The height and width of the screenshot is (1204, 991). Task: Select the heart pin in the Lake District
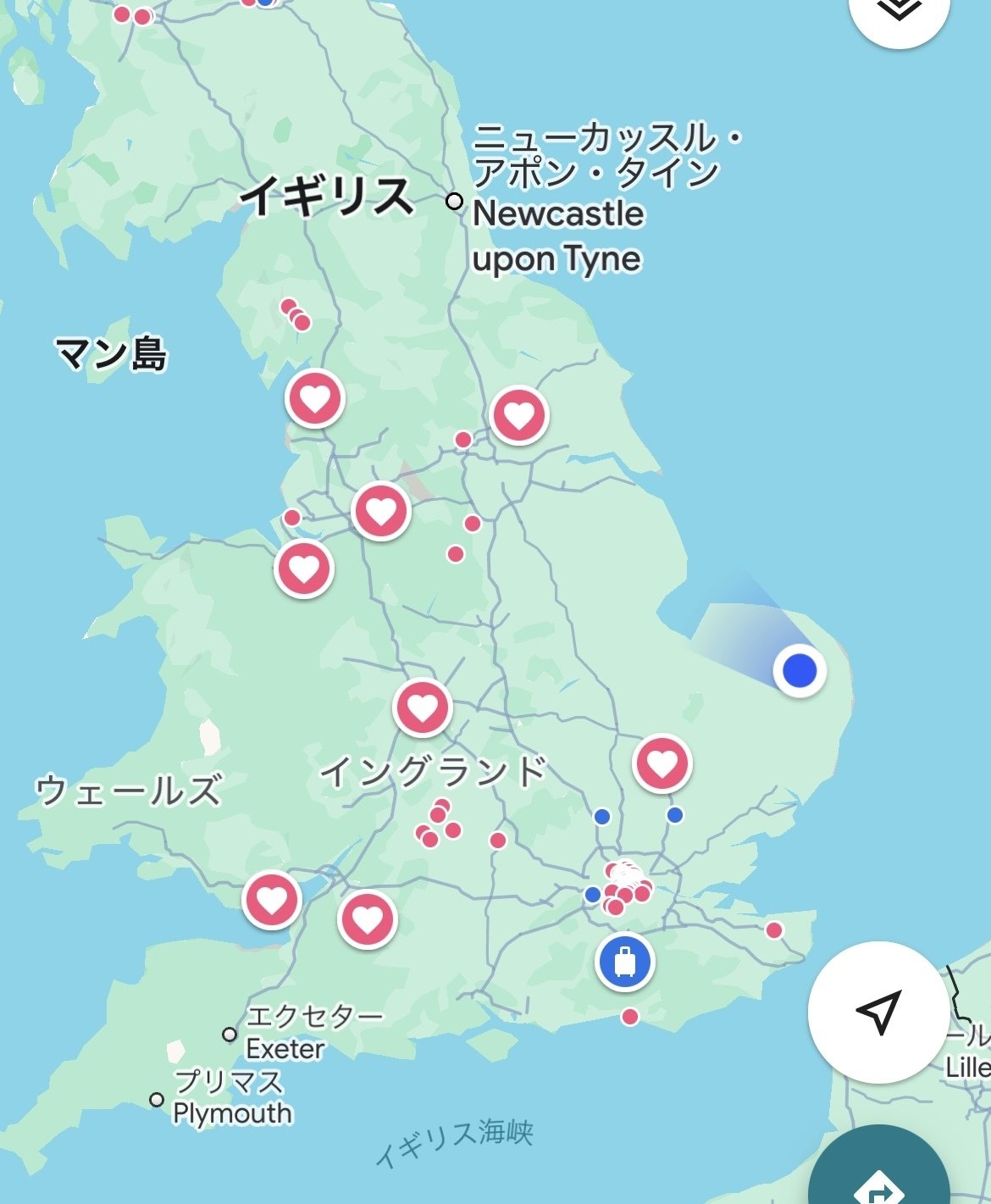pyautogui.click(x=316, y=399)
